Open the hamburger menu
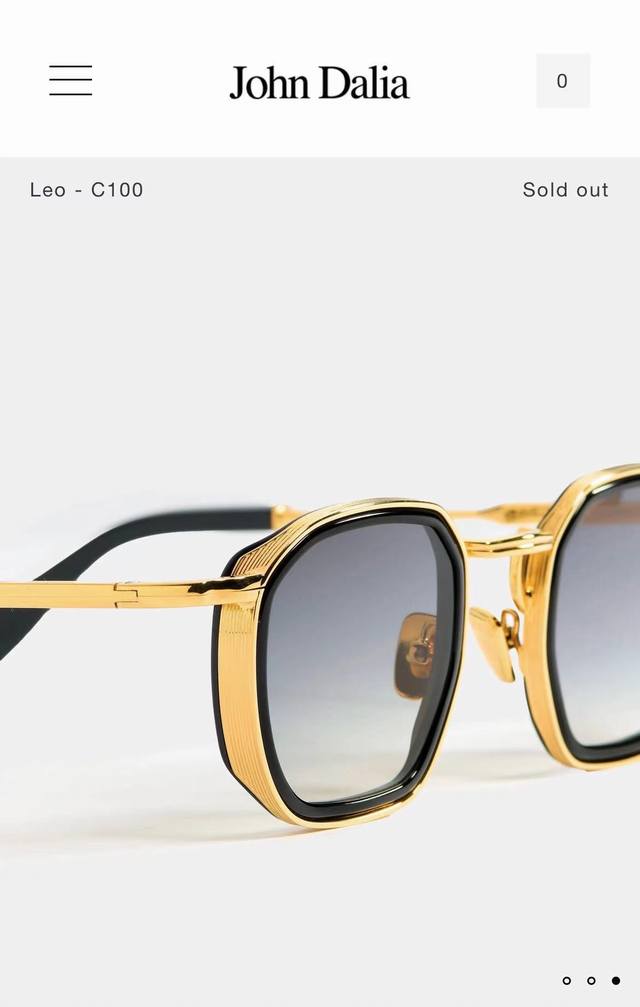This screenshot has height=1007, width=640. click(71, 81)
